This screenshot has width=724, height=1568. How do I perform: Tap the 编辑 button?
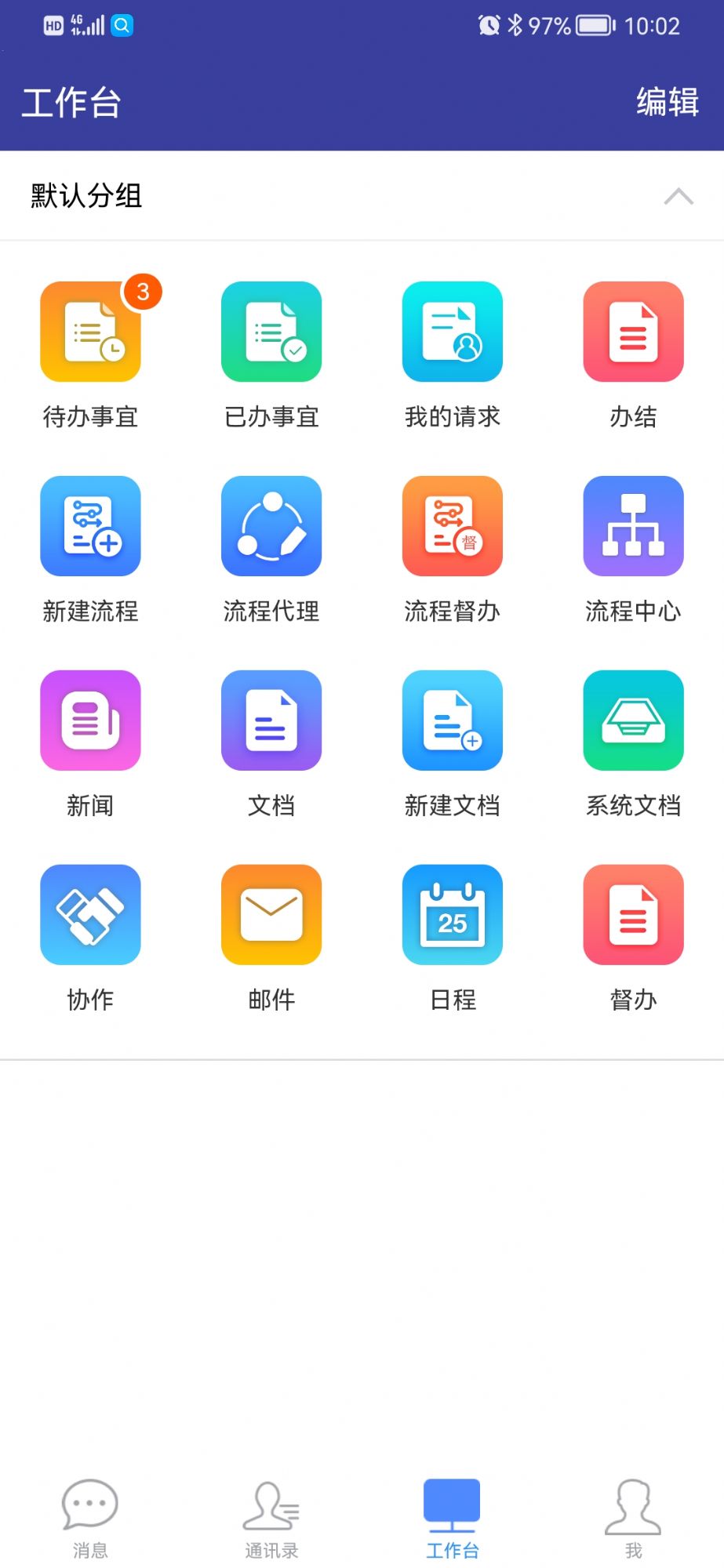pos(668,102)
